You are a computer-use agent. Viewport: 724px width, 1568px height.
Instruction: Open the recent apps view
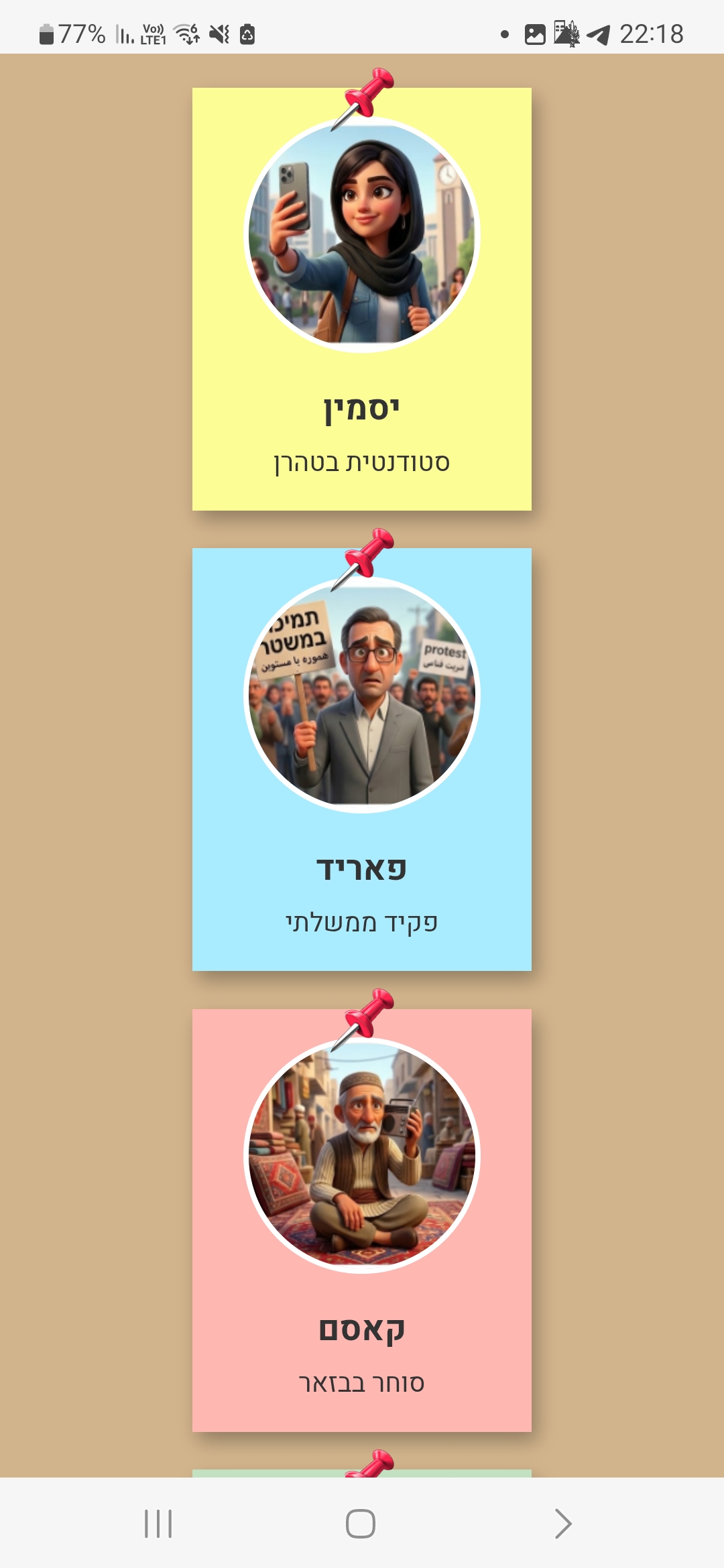tap(159, 1524)
